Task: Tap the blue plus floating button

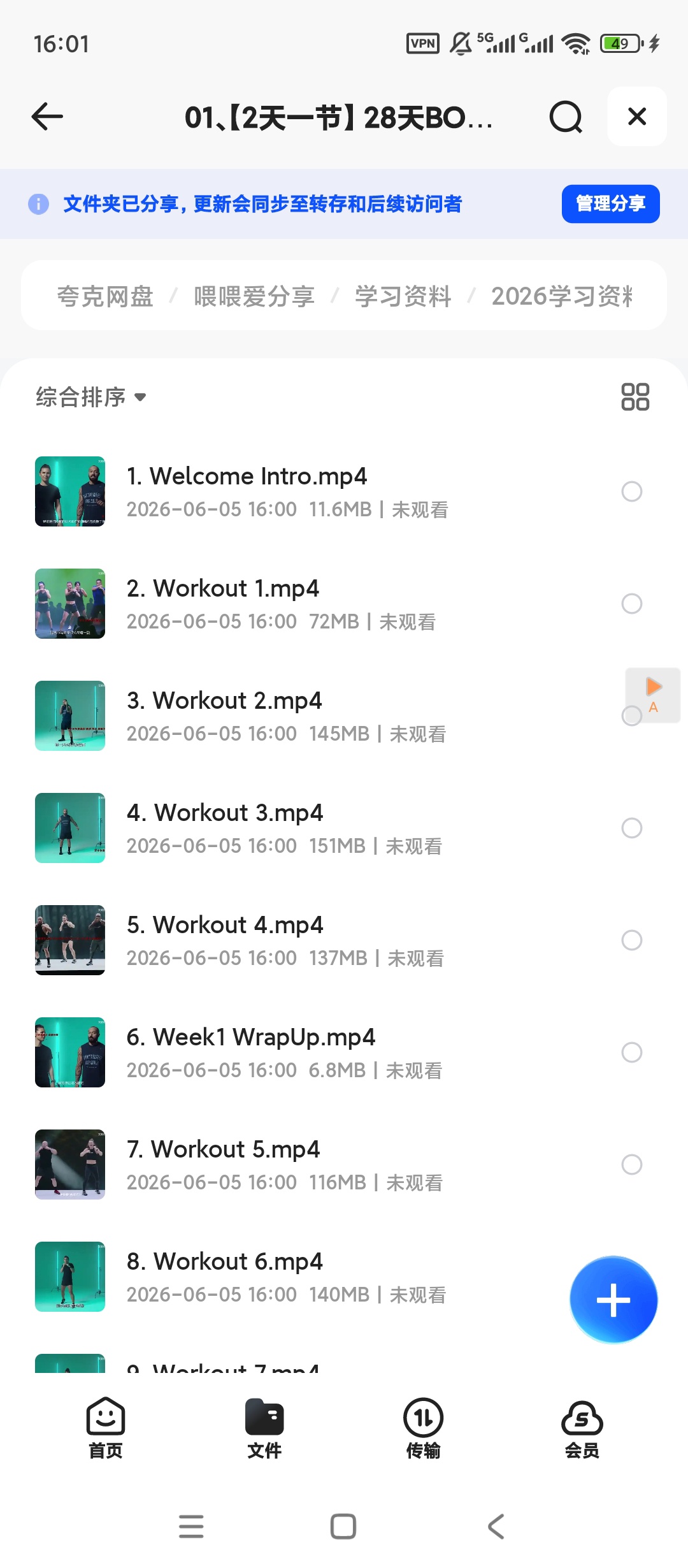Action: coord(613,1300)
